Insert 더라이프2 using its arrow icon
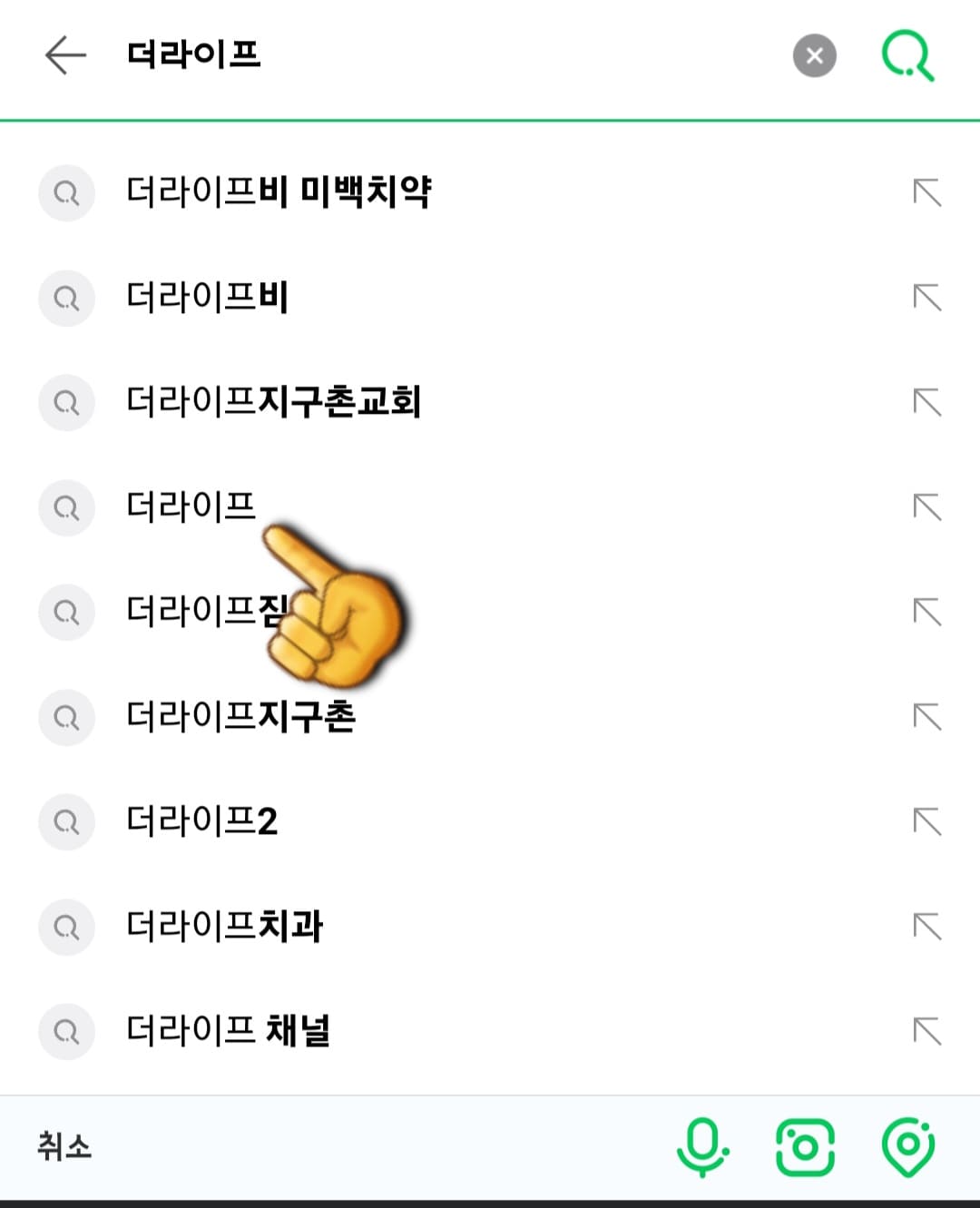Viewport: 980px width, 1208px height. pyautogui.click(x=926, y=821)
